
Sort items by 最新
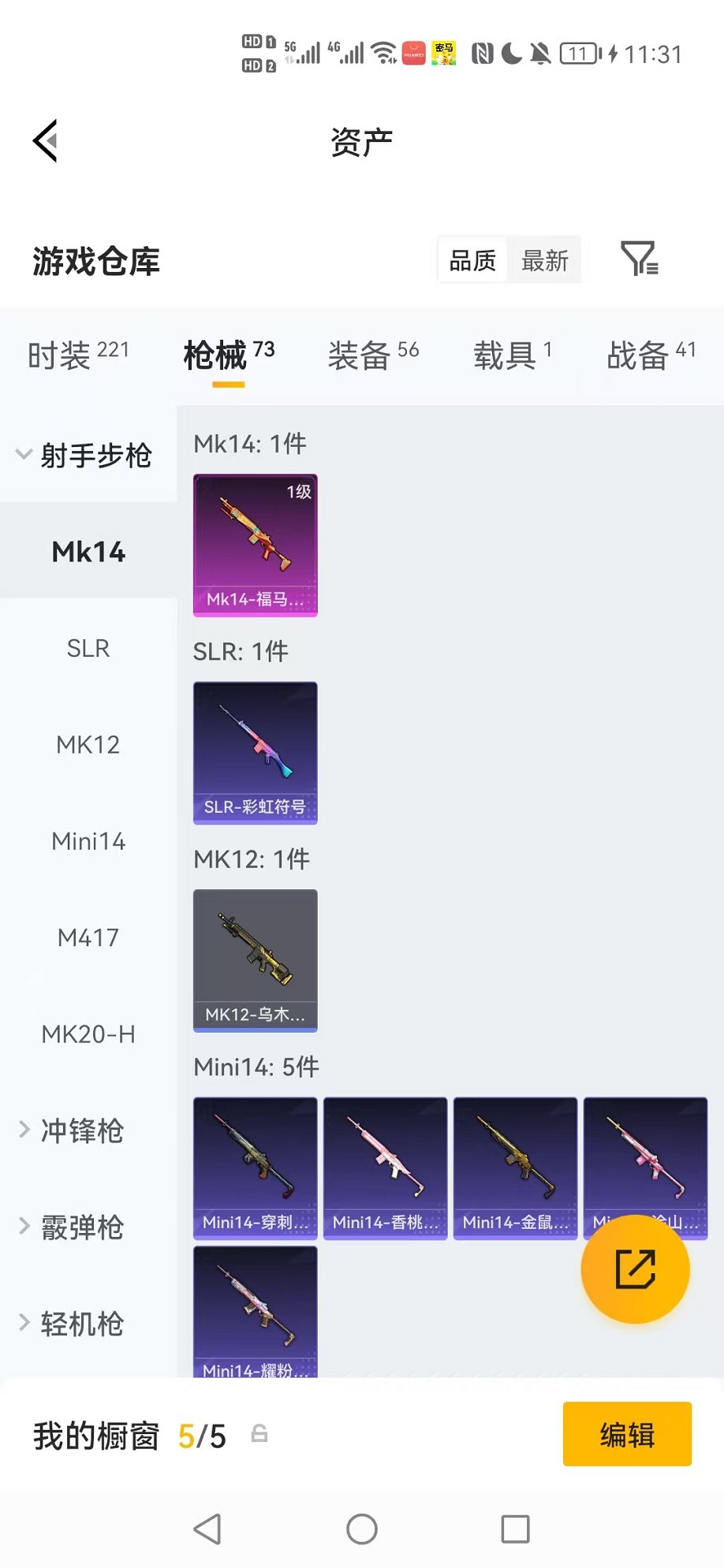click(x=544, y=260)
